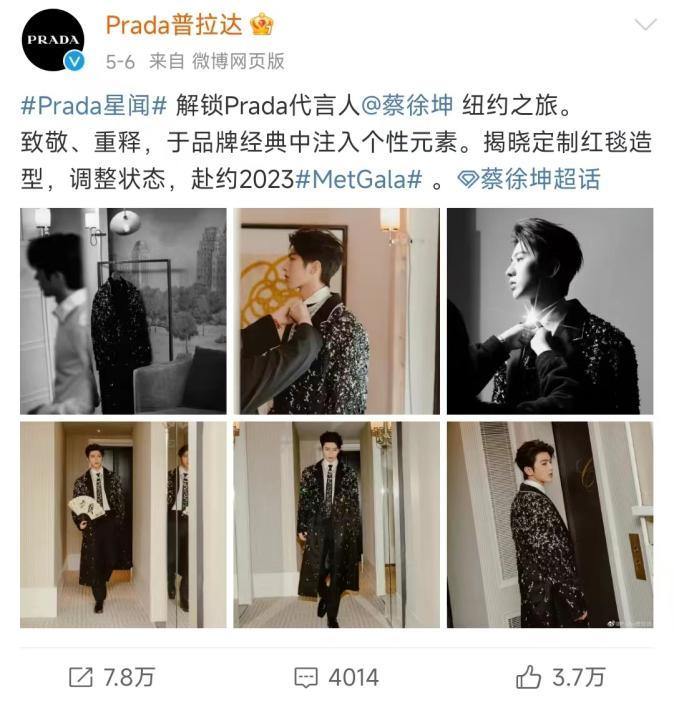Open the 蔡徐坤超话 super topic link
674x705 pixels.
coord(530,179)
